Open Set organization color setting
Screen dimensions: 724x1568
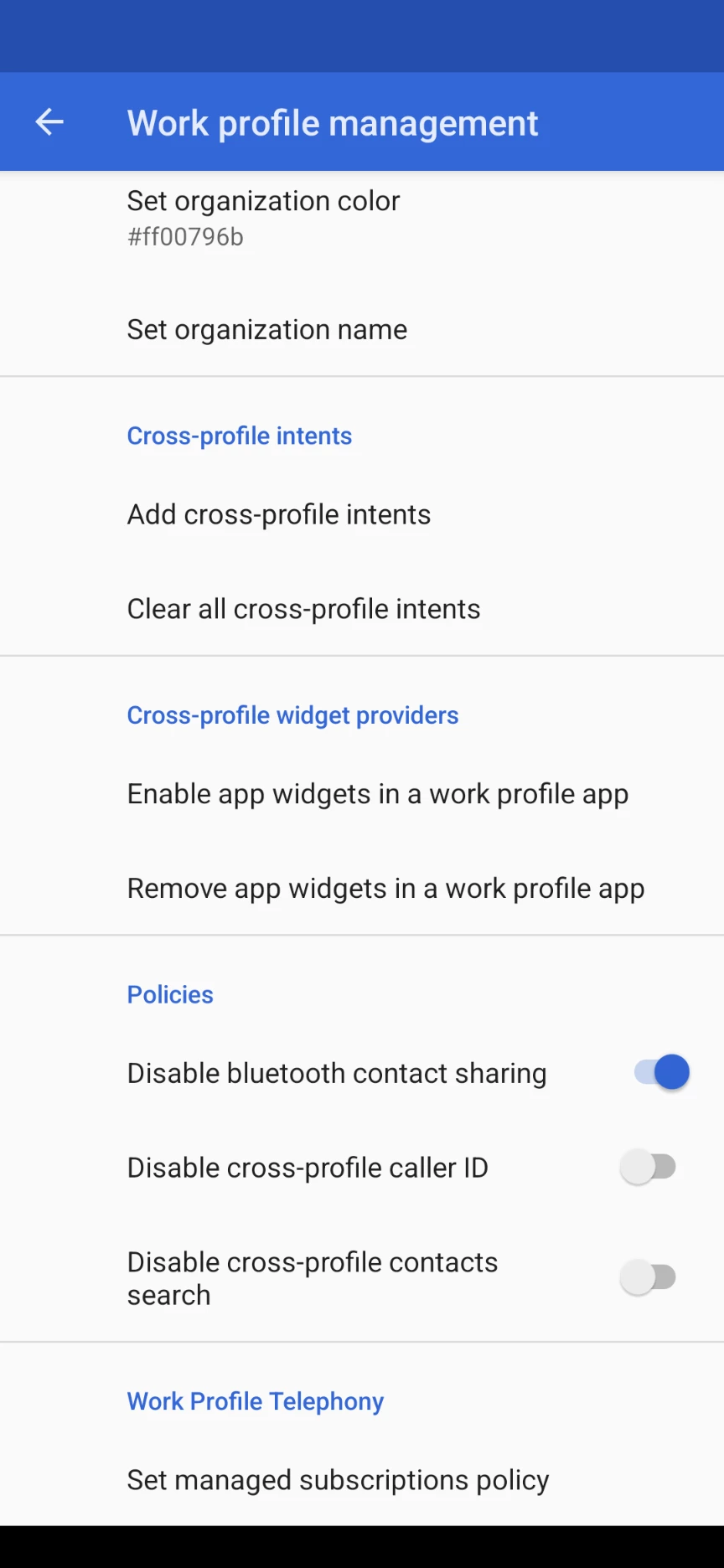pyautogui.click(x=263, y=218)
